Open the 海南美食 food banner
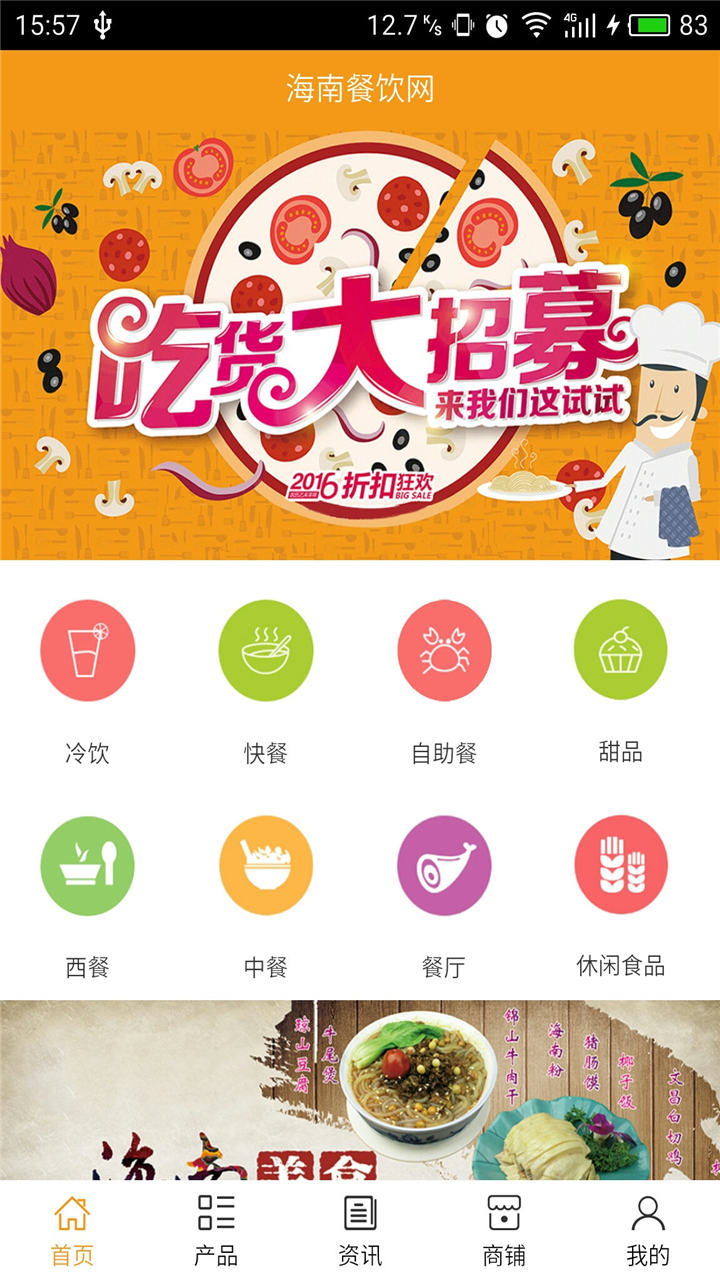The image size is (720, 1280). [360, 1090]
